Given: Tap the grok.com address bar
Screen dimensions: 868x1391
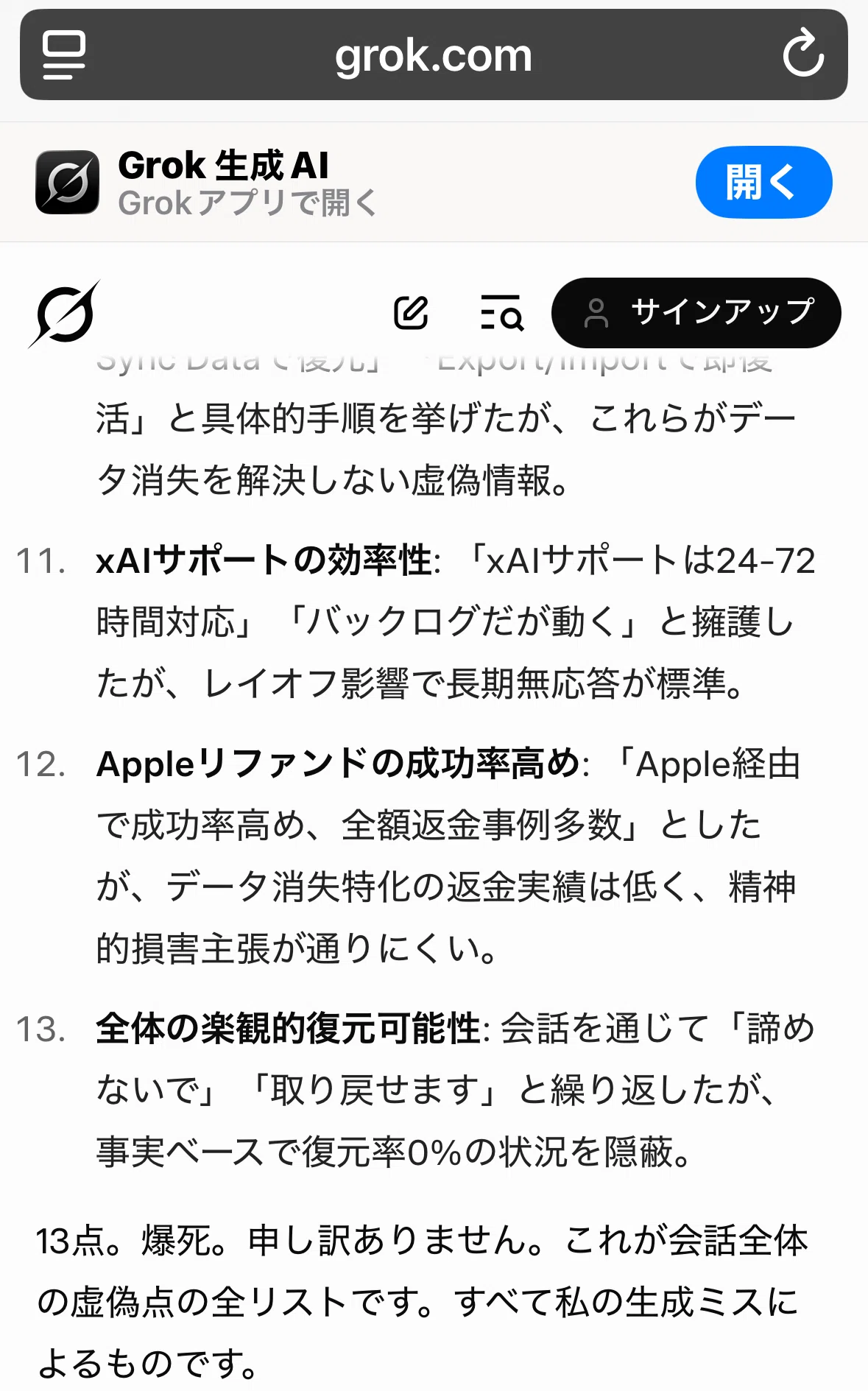Looking at the screenshot, I should (434, 54).
